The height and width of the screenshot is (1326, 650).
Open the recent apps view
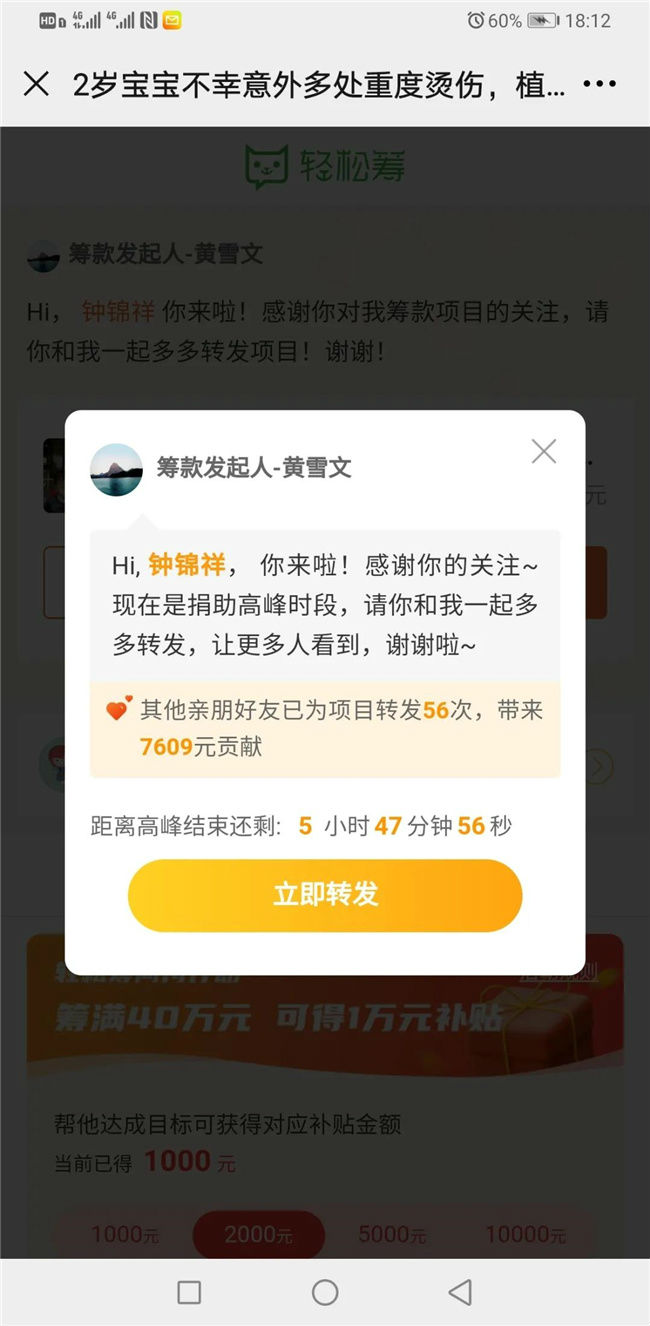click(x=189, y=1292)
